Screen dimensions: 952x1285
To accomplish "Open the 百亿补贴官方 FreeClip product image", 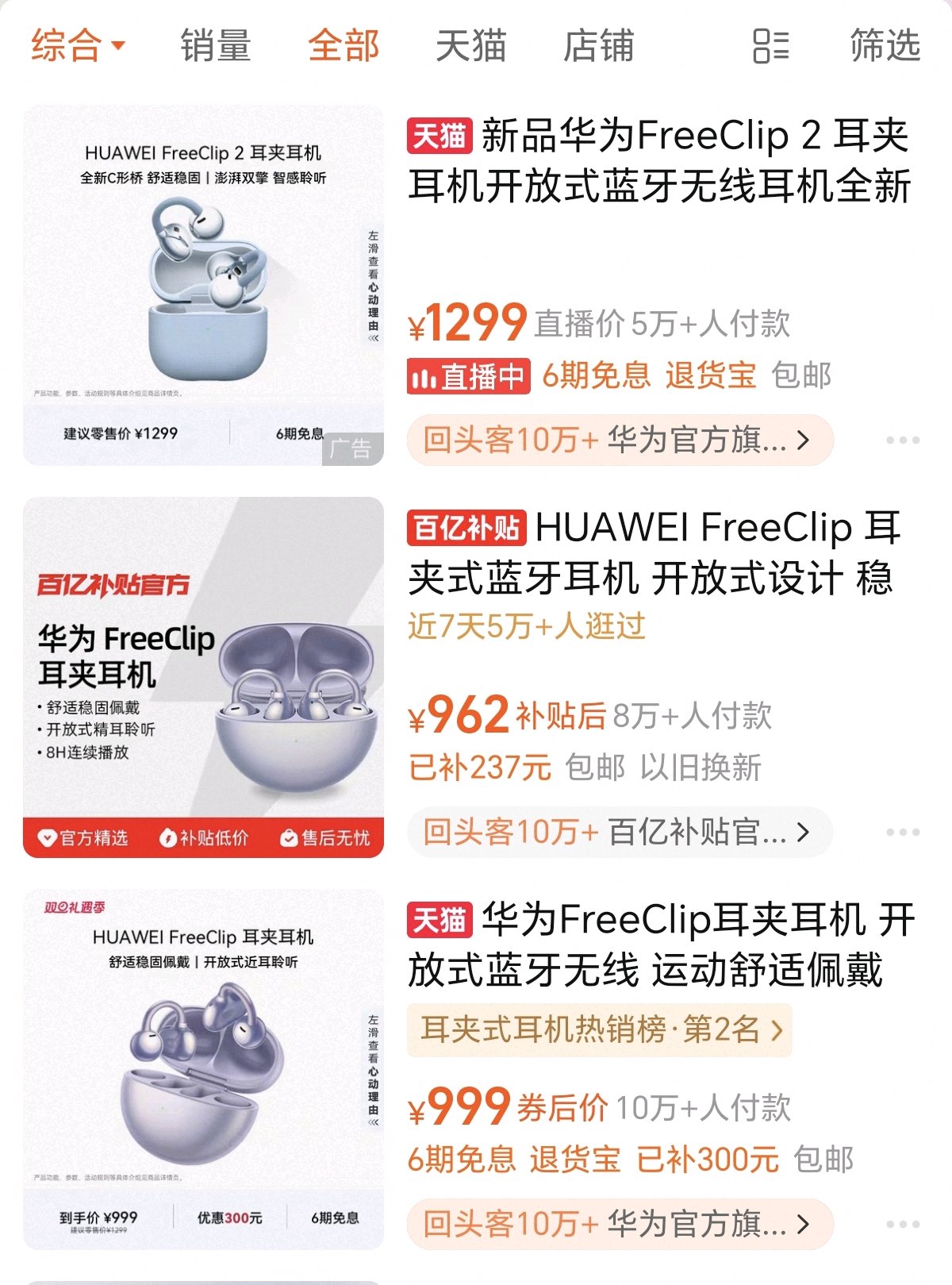I will click(203, 677).
